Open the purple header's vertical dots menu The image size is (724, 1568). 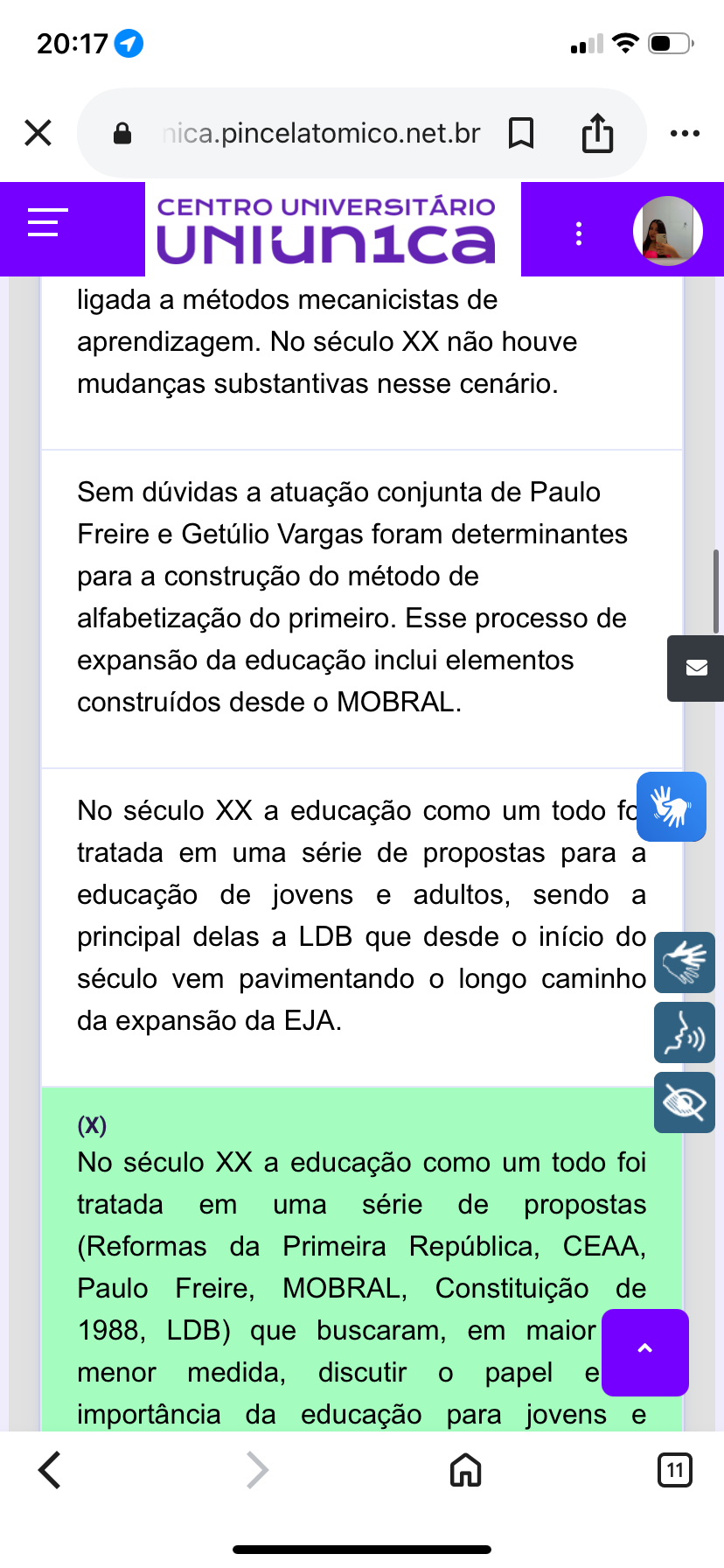coord(578,233)
